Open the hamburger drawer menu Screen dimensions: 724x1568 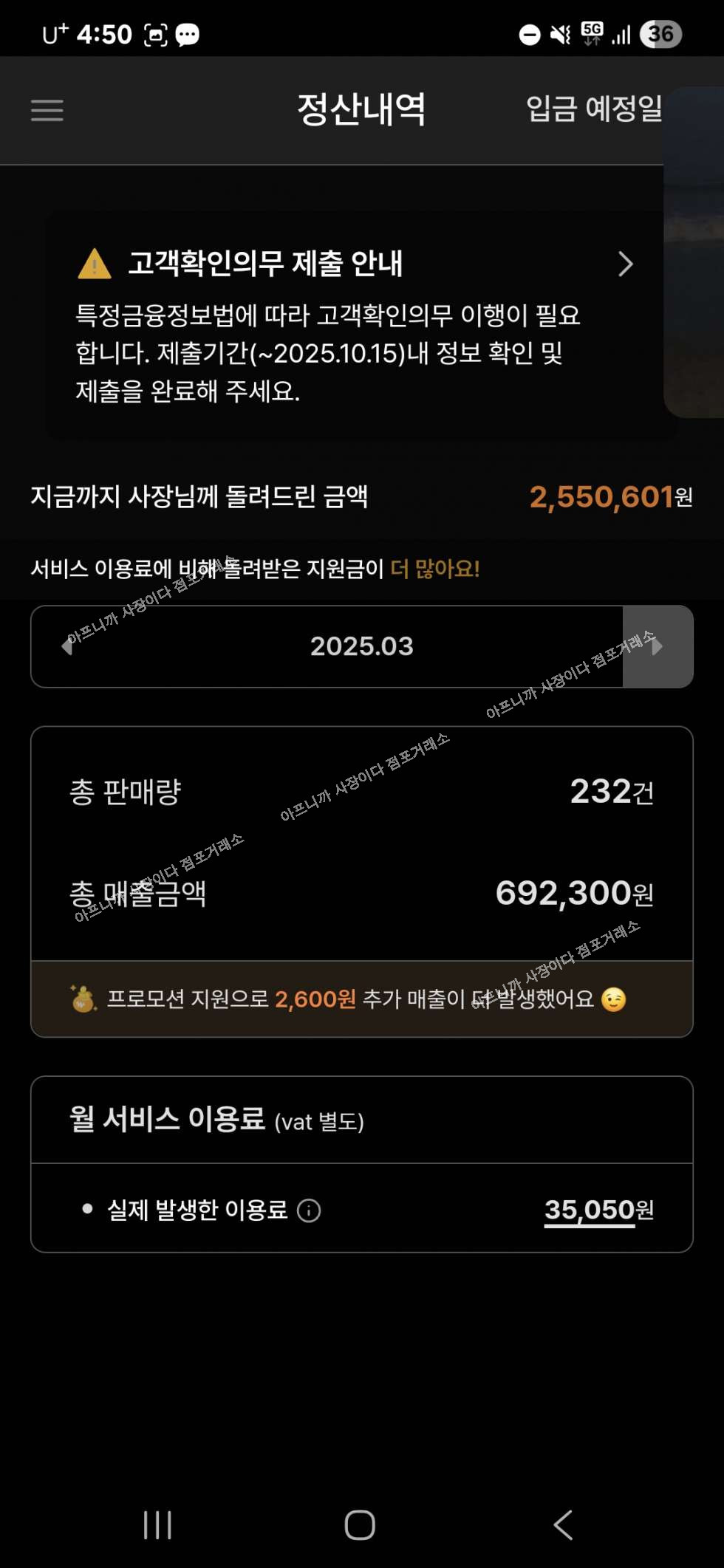tap(47, 111)
